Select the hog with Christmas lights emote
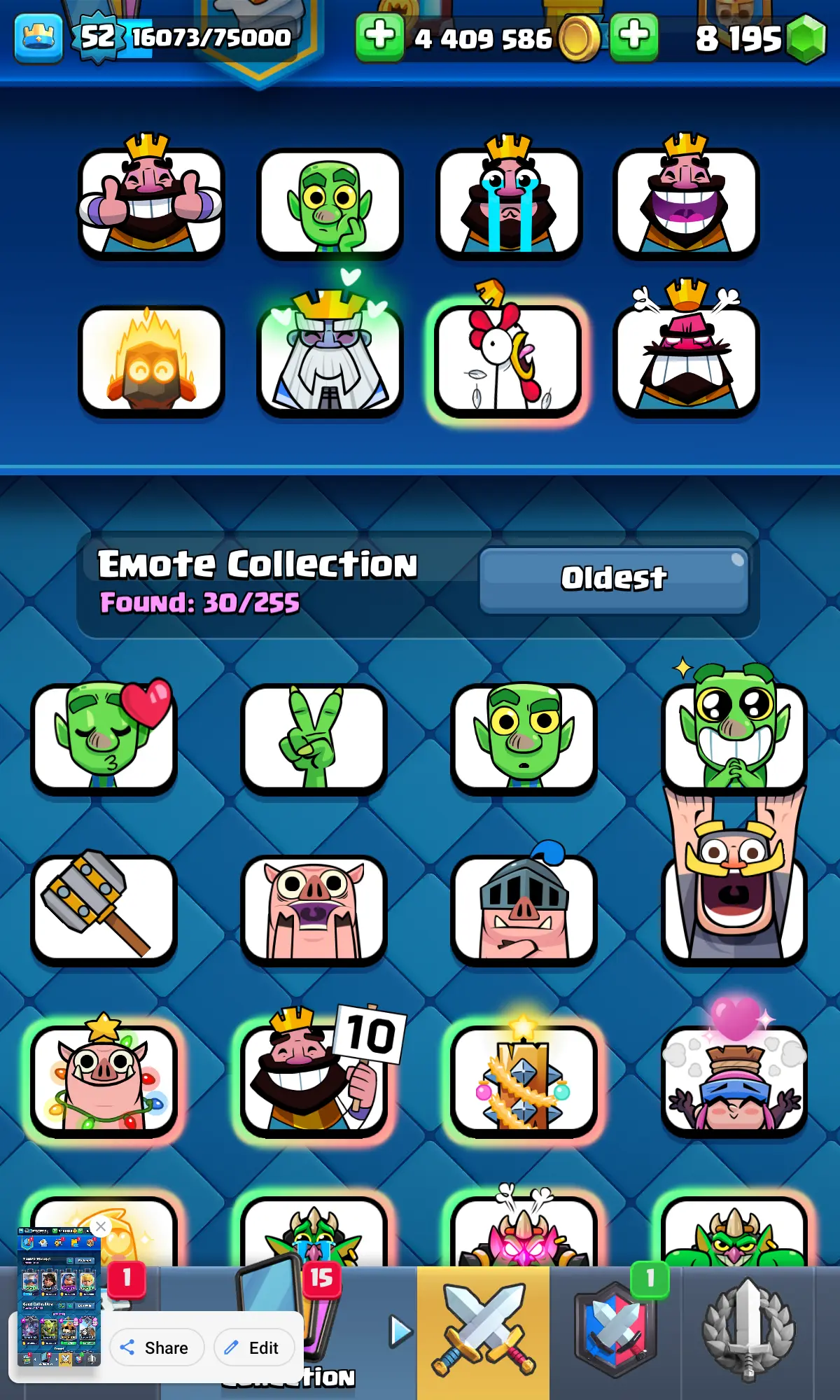Image resolution: width=840 pixels, height=1400 pixels. point(104,1079)
